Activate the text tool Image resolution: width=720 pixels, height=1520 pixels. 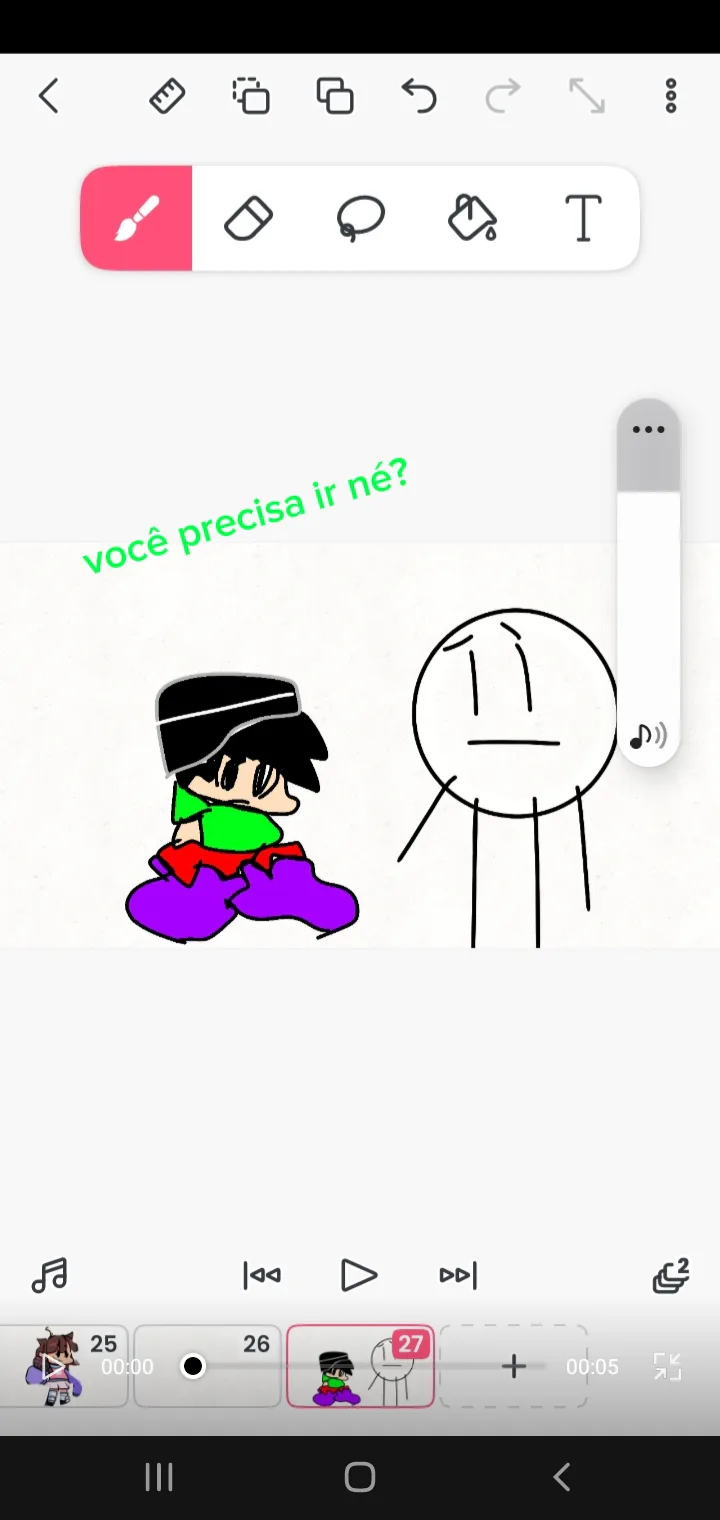[584, 218]
